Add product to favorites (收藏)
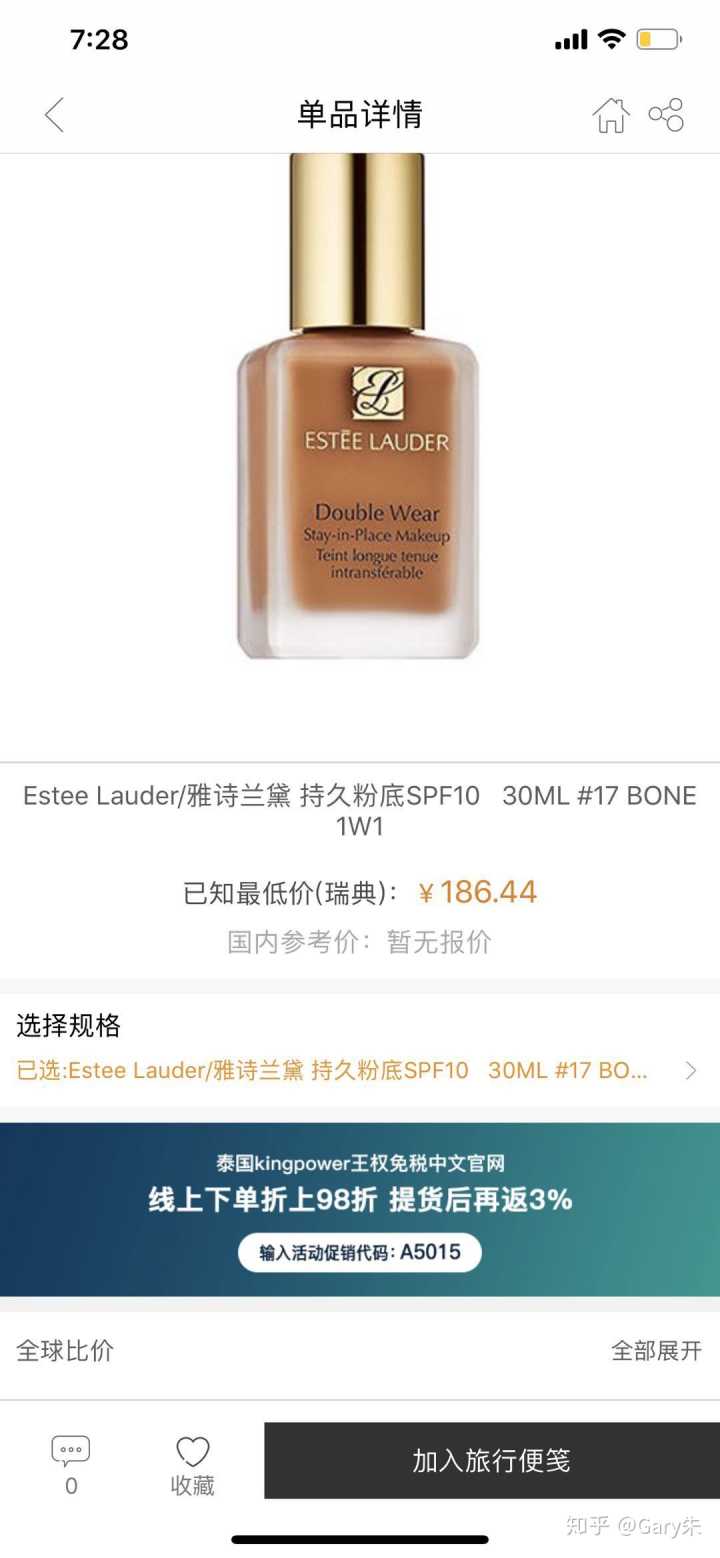 click(192, 1466)
